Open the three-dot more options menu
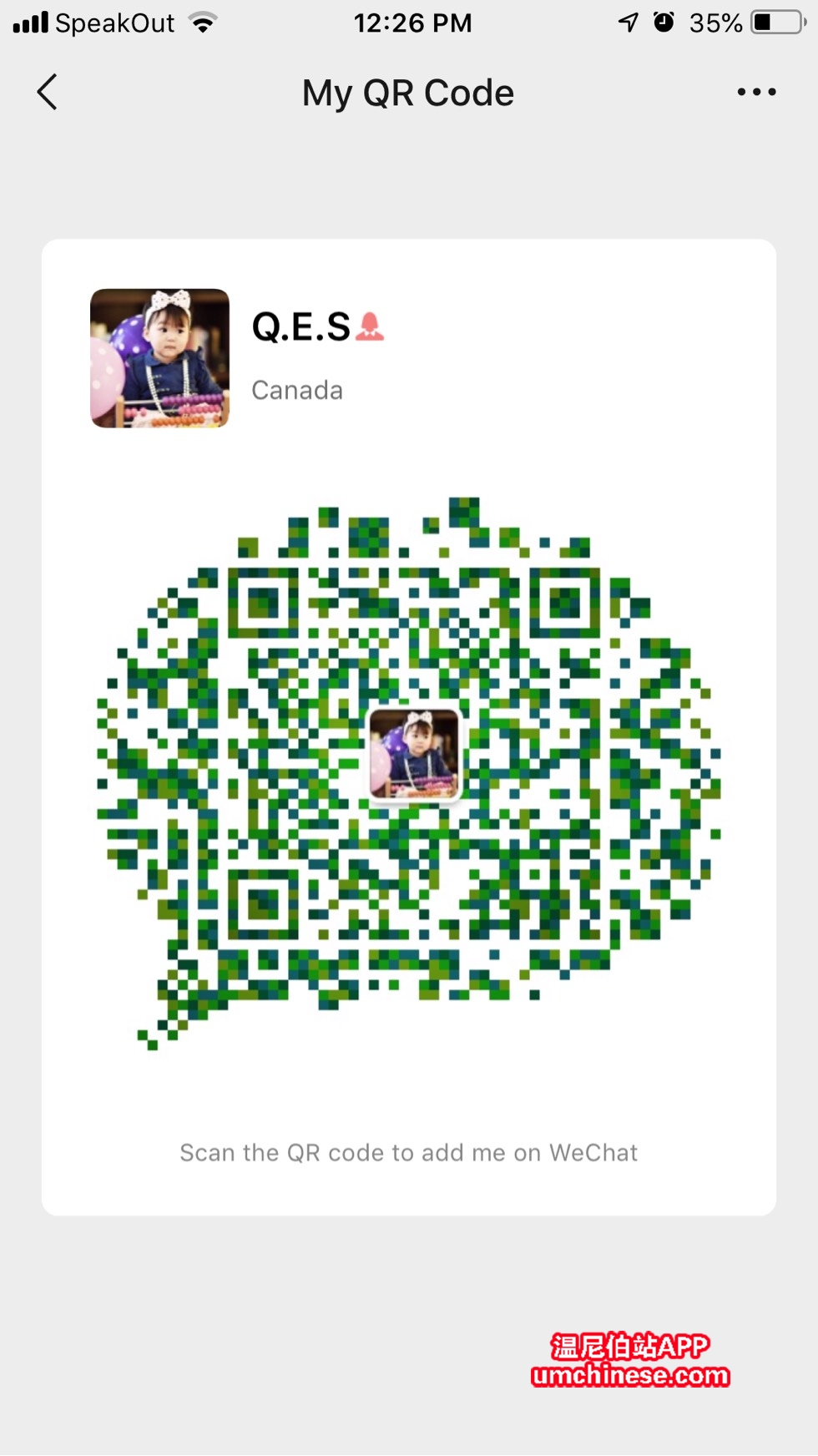Viewport: 818px width, 1456px height. pos(756,92)
